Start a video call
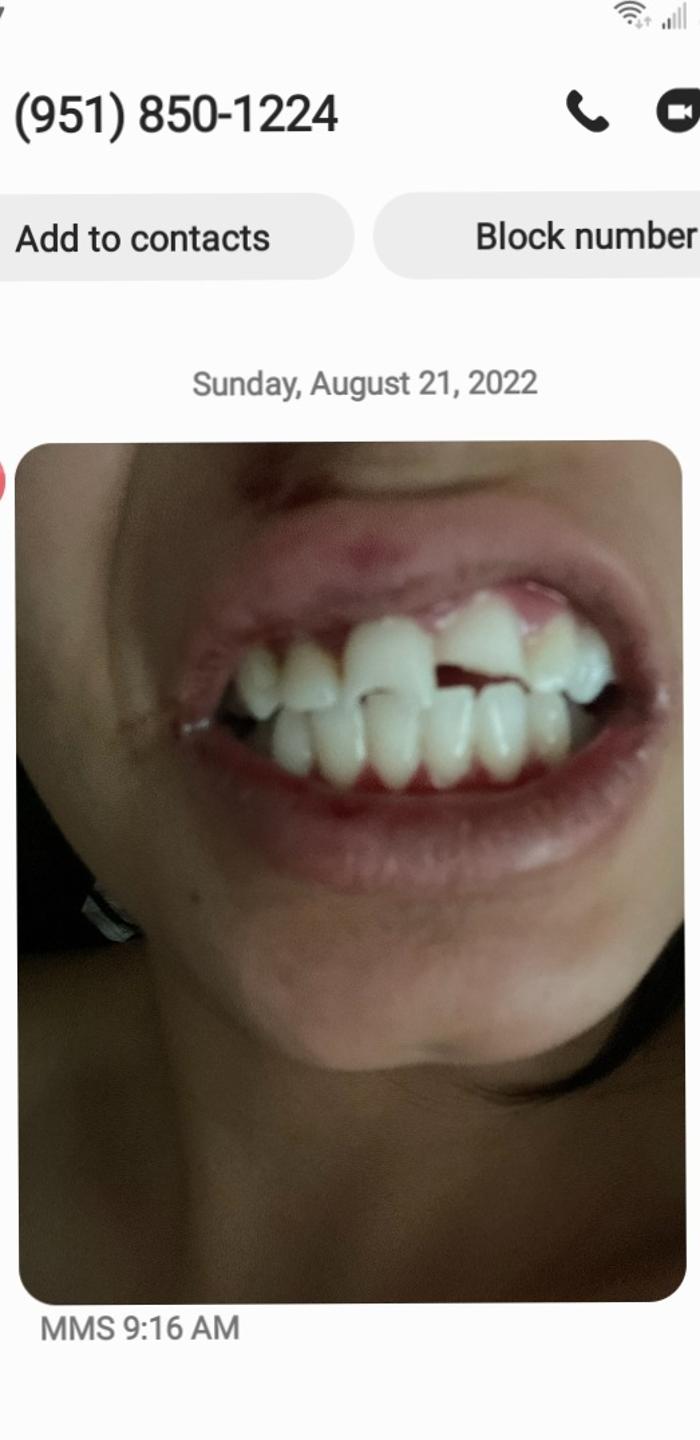 (678, 111)
